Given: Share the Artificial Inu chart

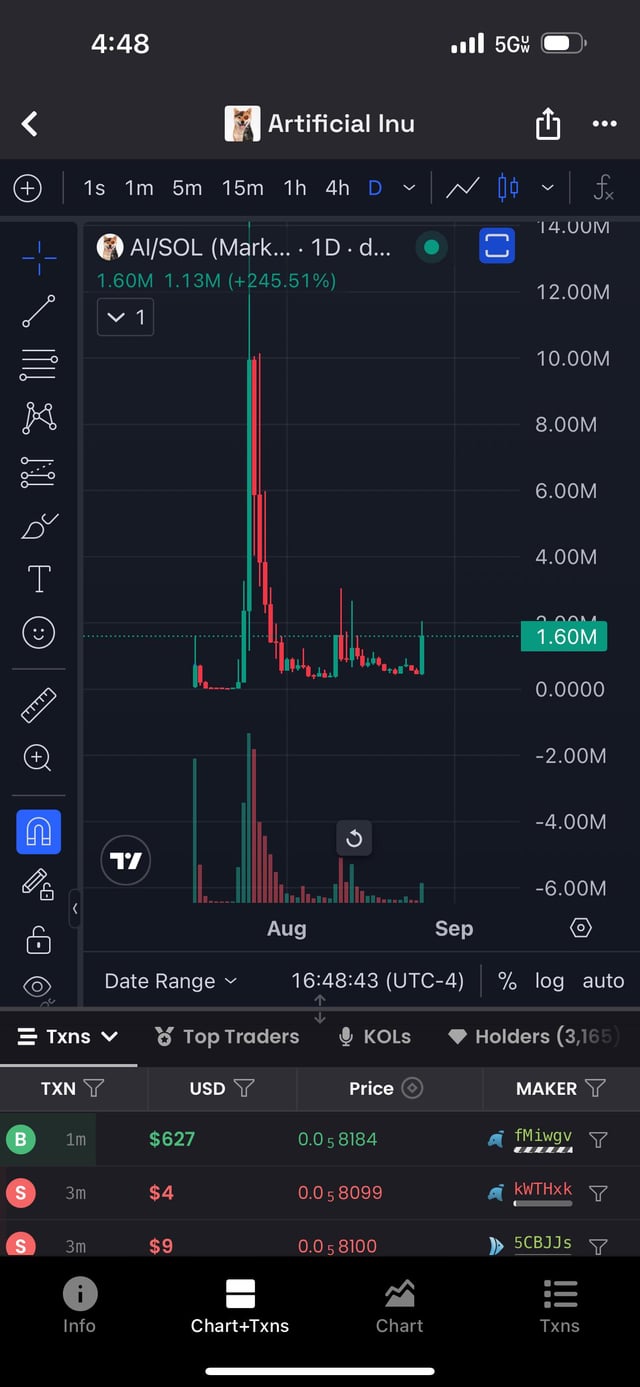Looking at the screenshot, I should pos(548,124).
